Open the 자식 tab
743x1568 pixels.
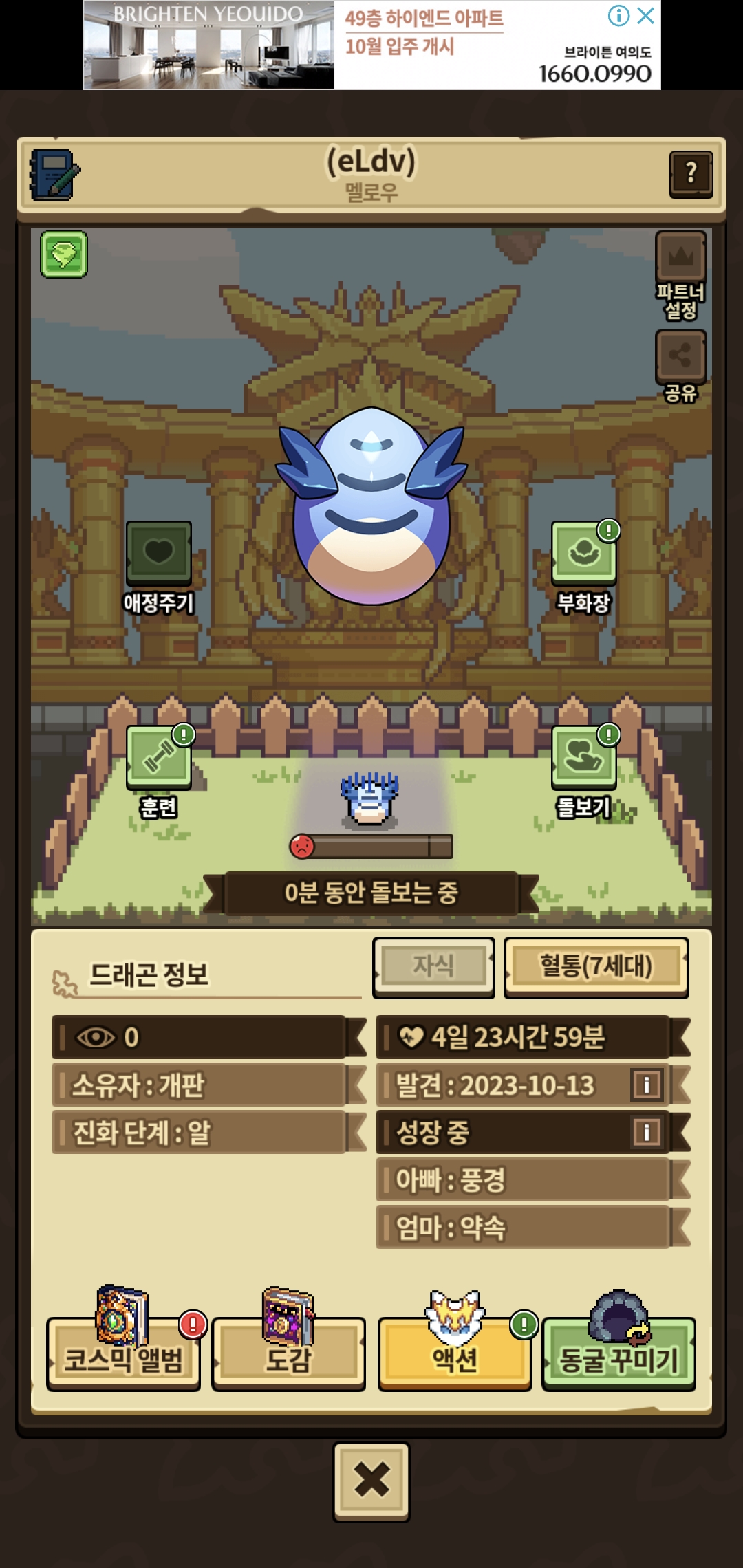tap(433, 967)
